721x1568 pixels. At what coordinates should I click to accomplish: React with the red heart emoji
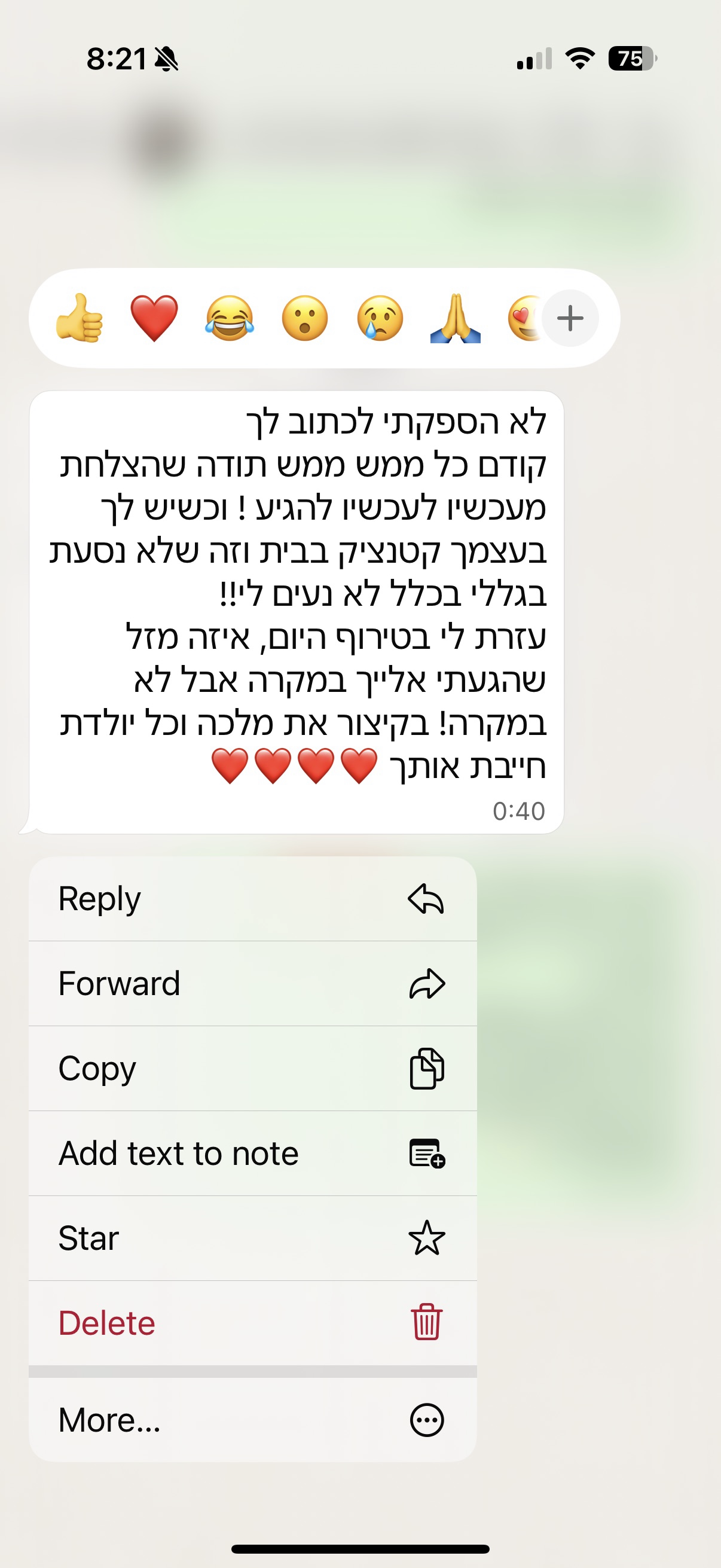pyautogui.click(x=154, y=318)
